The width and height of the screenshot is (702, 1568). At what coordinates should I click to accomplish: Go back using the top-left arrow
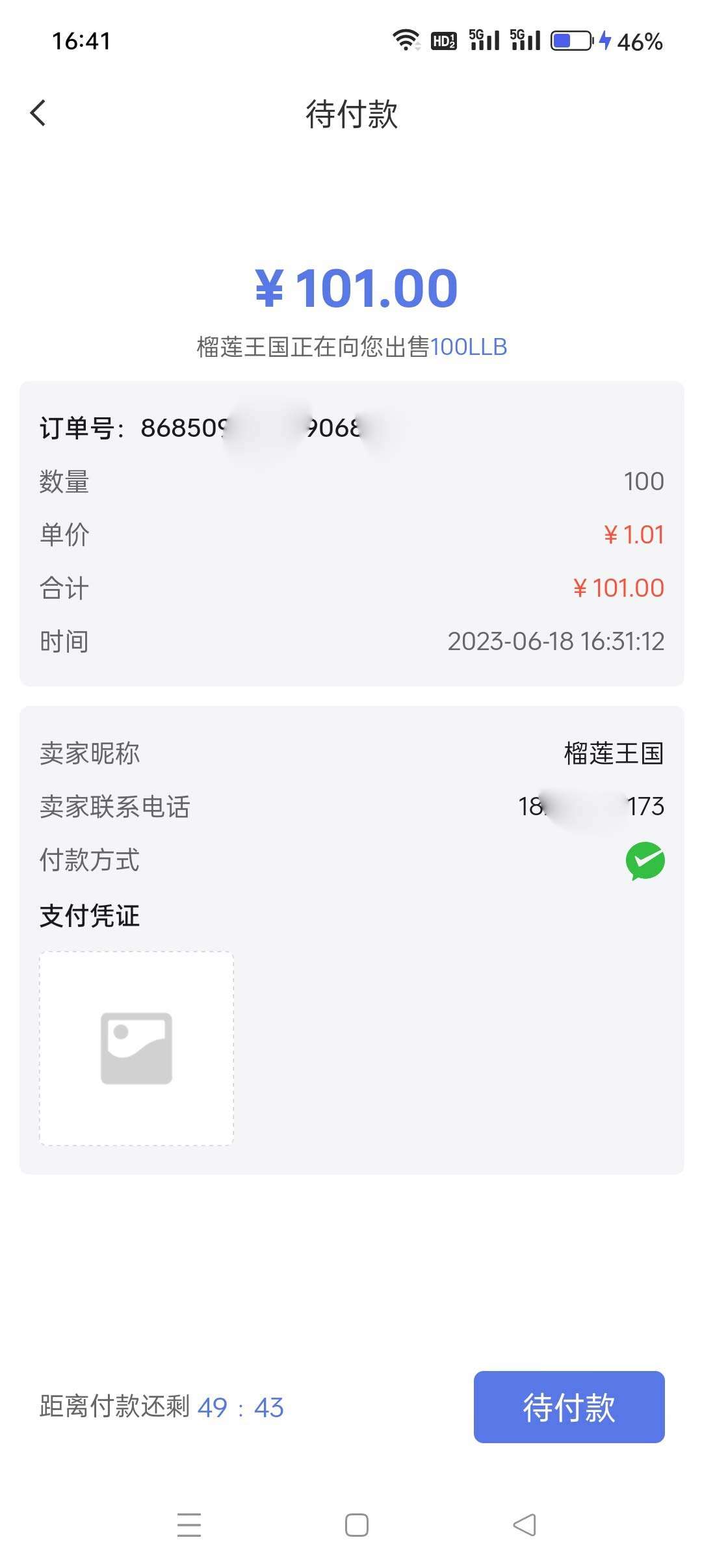pyautogui.click(x=38, y=113)
